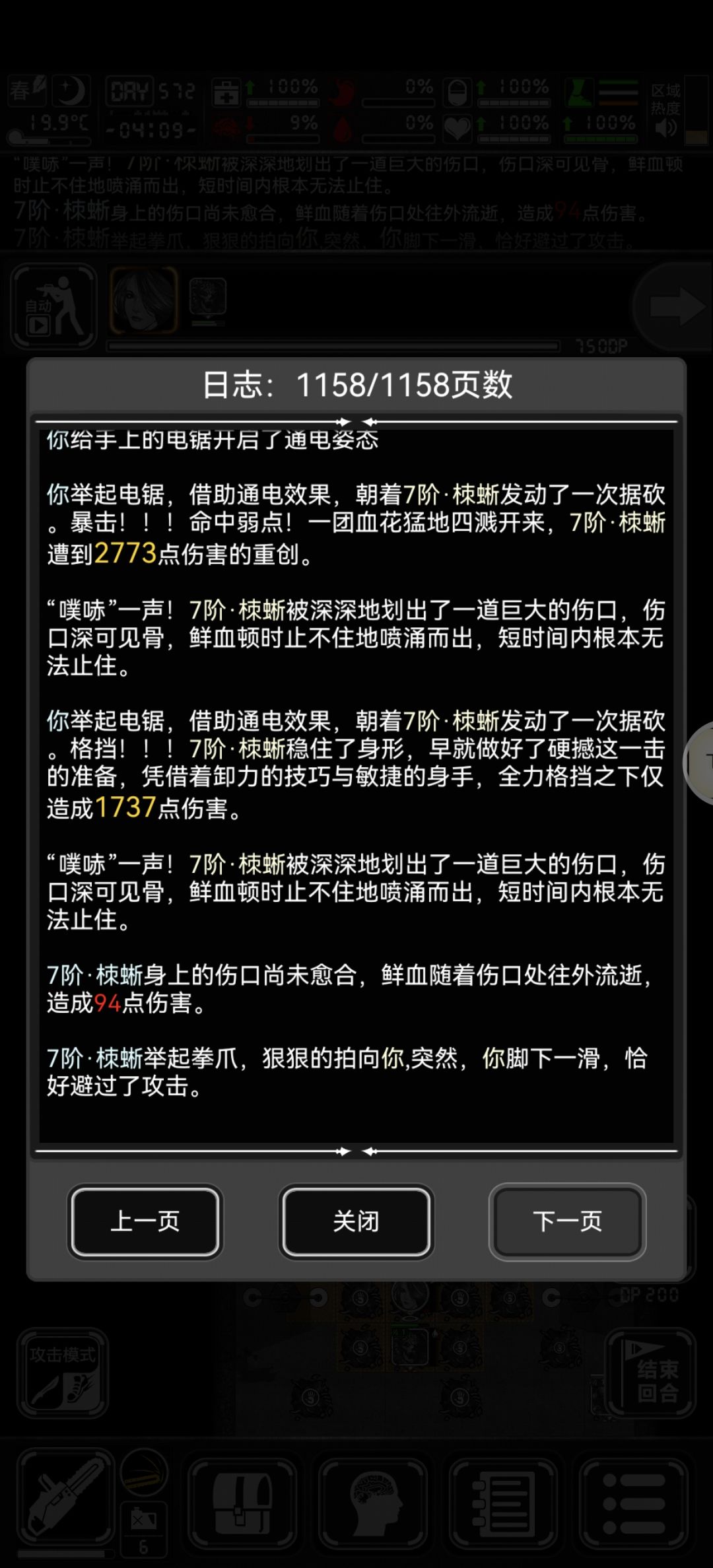Viewport: 713px width, 1568px height.
Task: Expand the log using the top arrow handle
Action: coord(356,420)
